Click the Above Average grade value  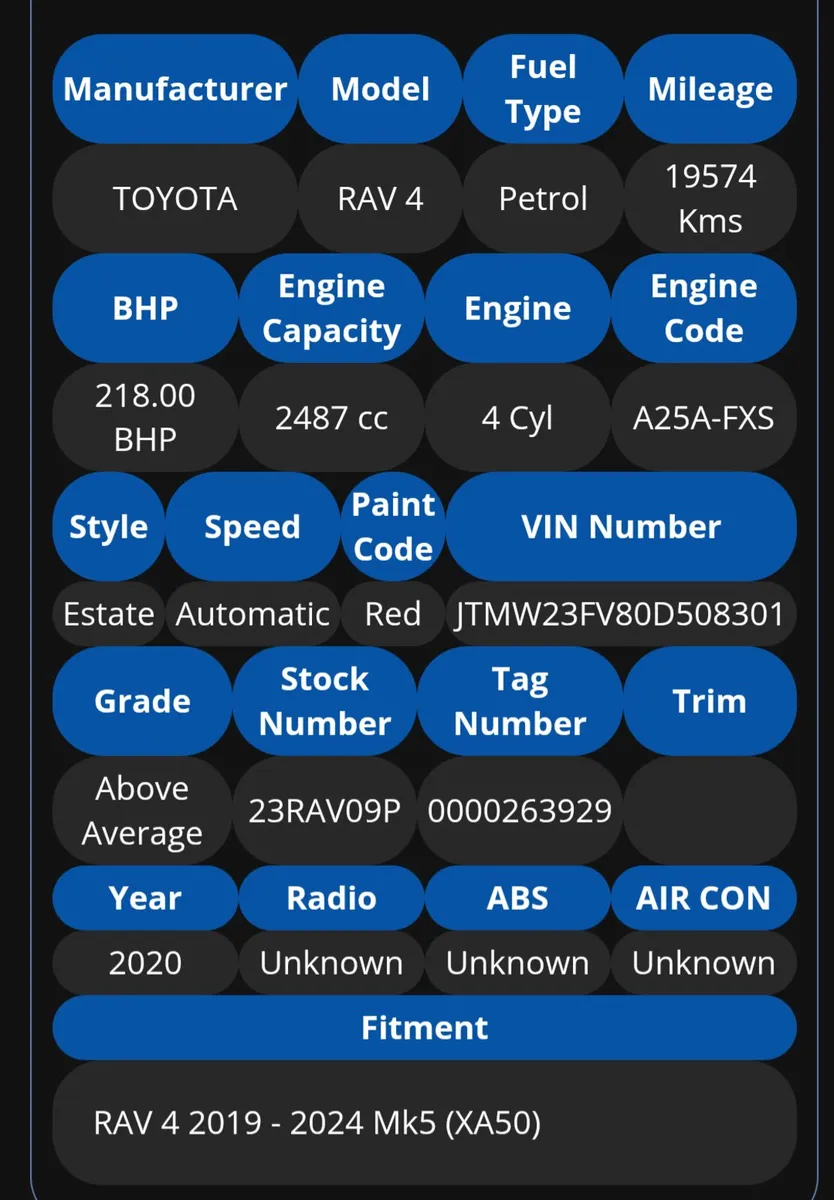pos(141,810)
